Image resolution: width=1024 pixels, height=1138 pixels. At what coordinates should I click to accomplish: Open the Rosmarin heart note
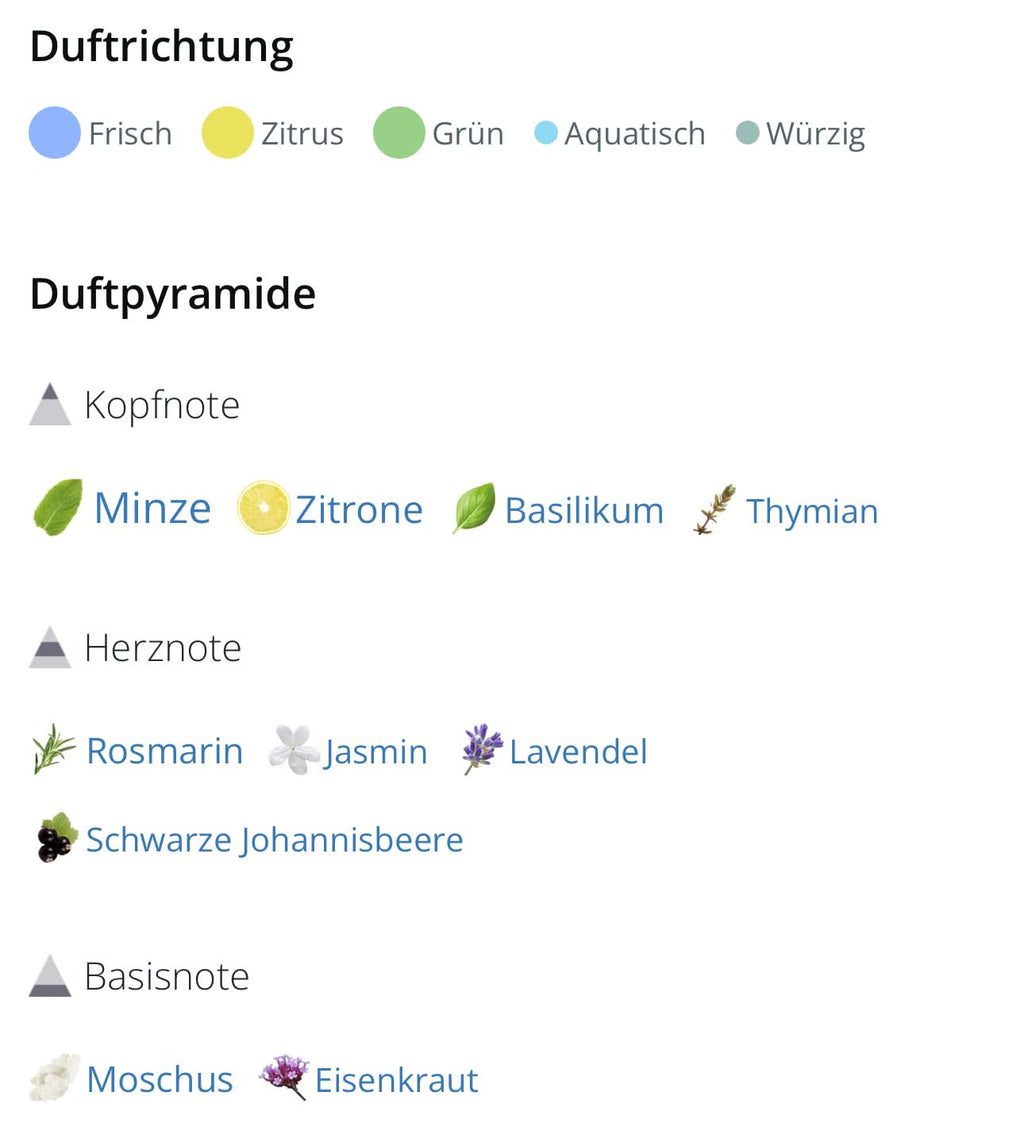pyautogui.click(x=164, y=751)
